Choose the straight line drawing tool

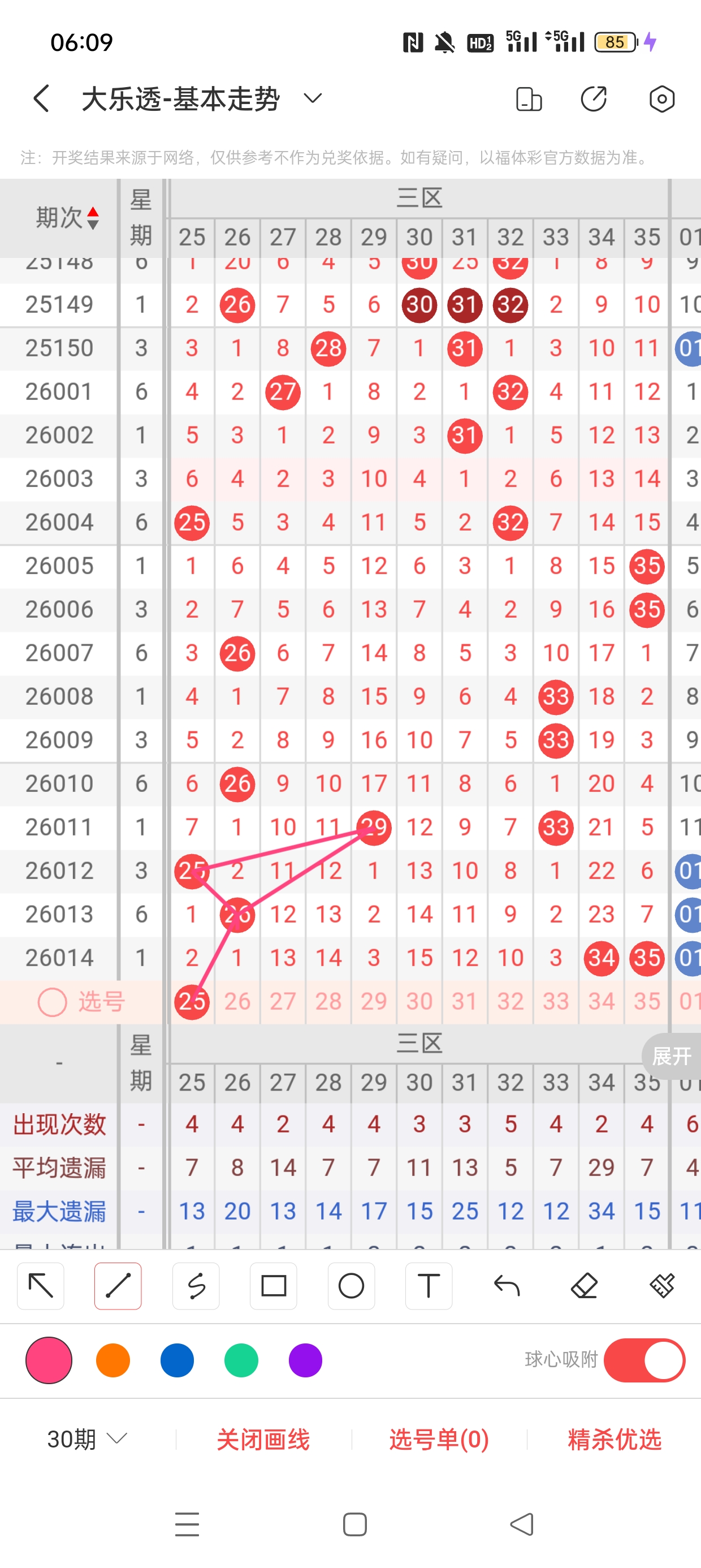(118, 1286)
